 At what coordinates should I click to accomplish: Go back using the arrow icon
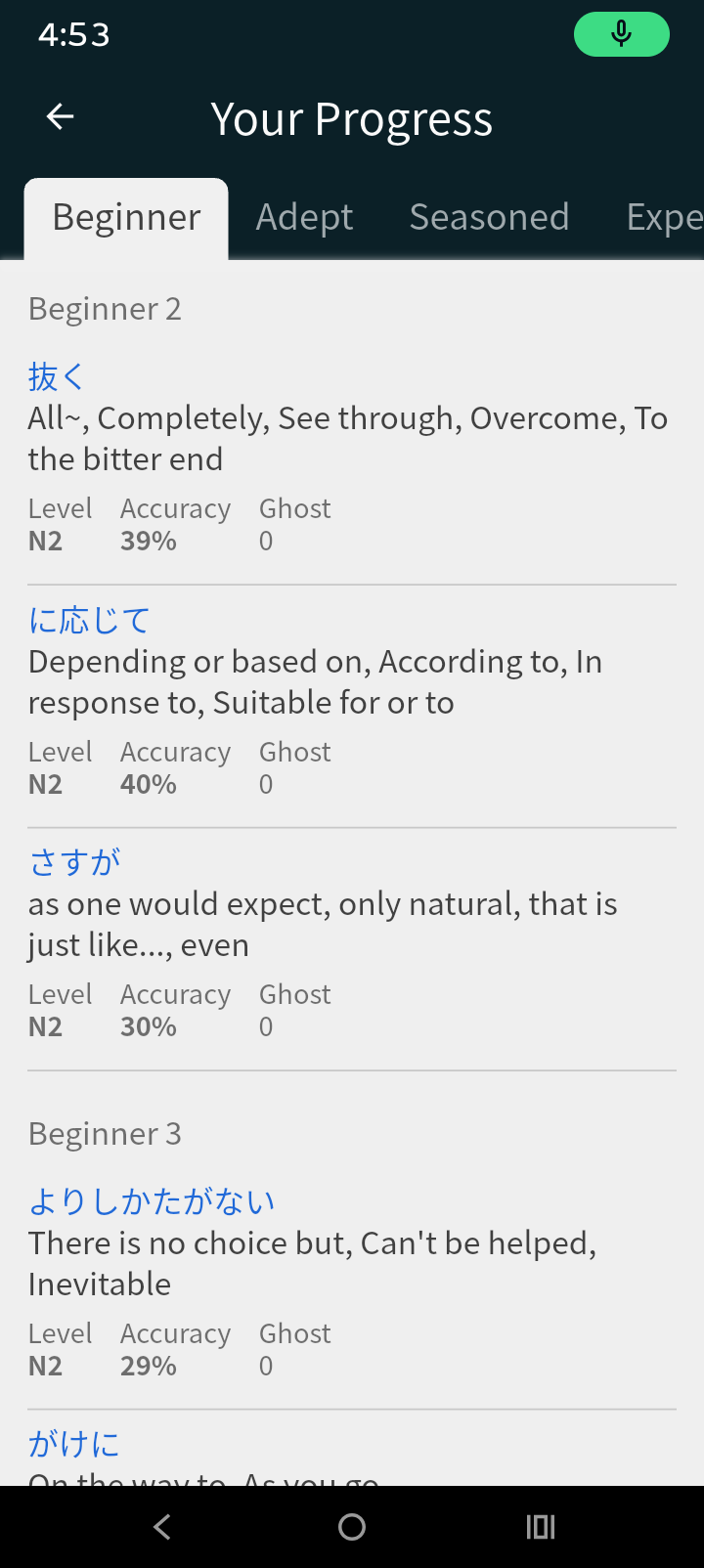pos(61,117)
